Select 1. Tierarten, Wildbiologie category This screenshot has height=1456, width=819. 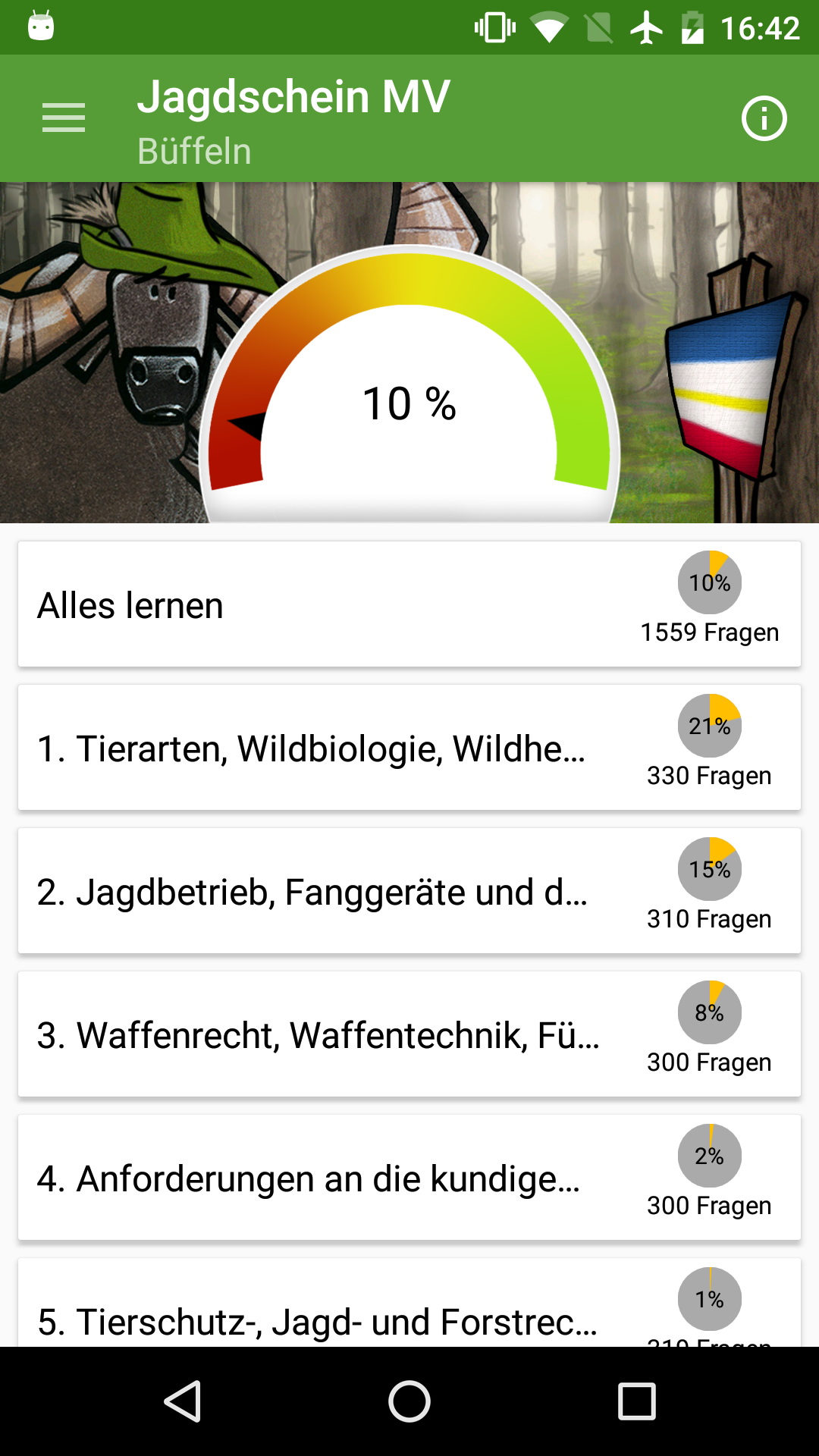[409, 748]
